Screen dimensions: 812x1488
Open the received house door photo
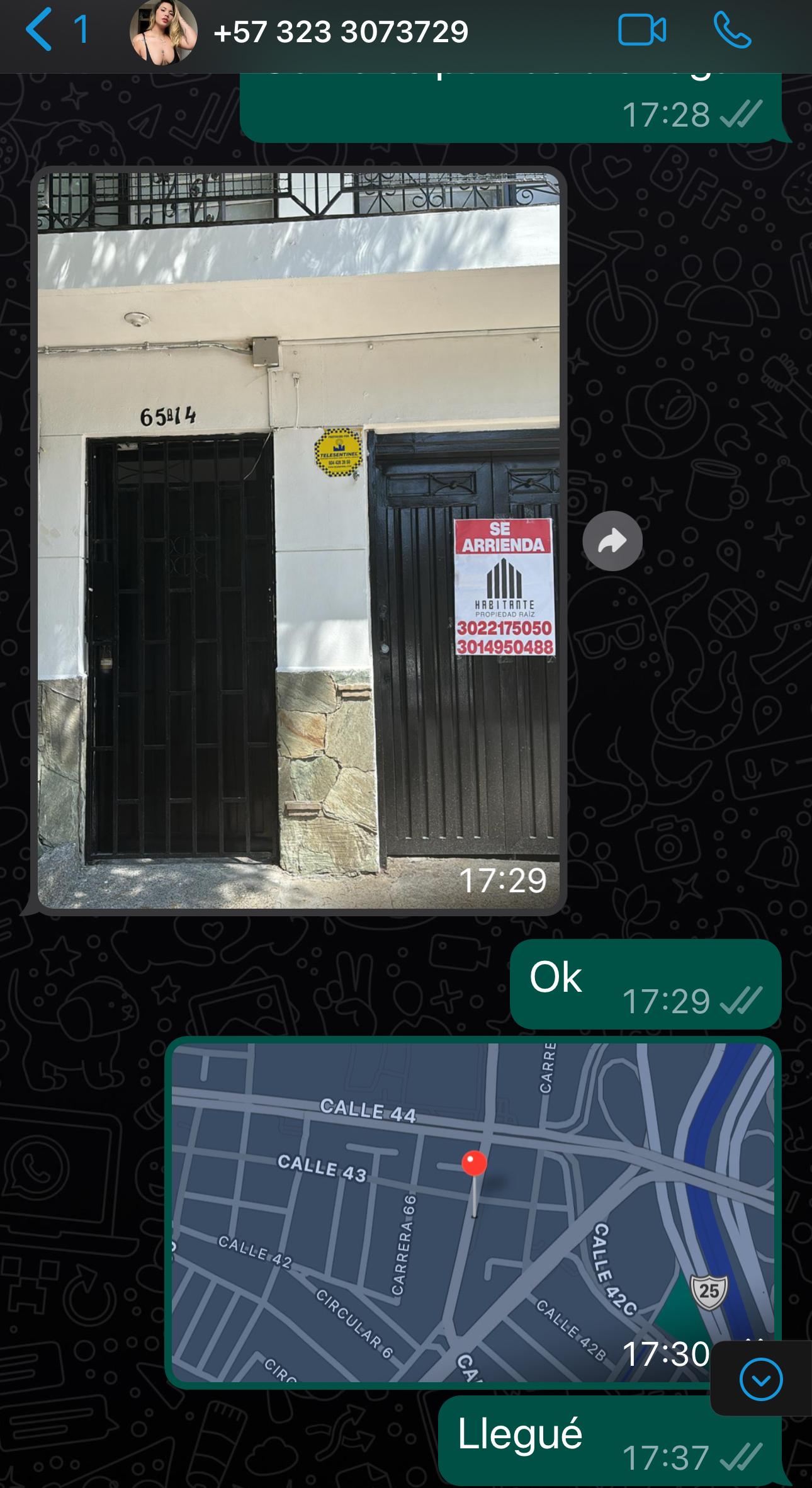[298, 540]
